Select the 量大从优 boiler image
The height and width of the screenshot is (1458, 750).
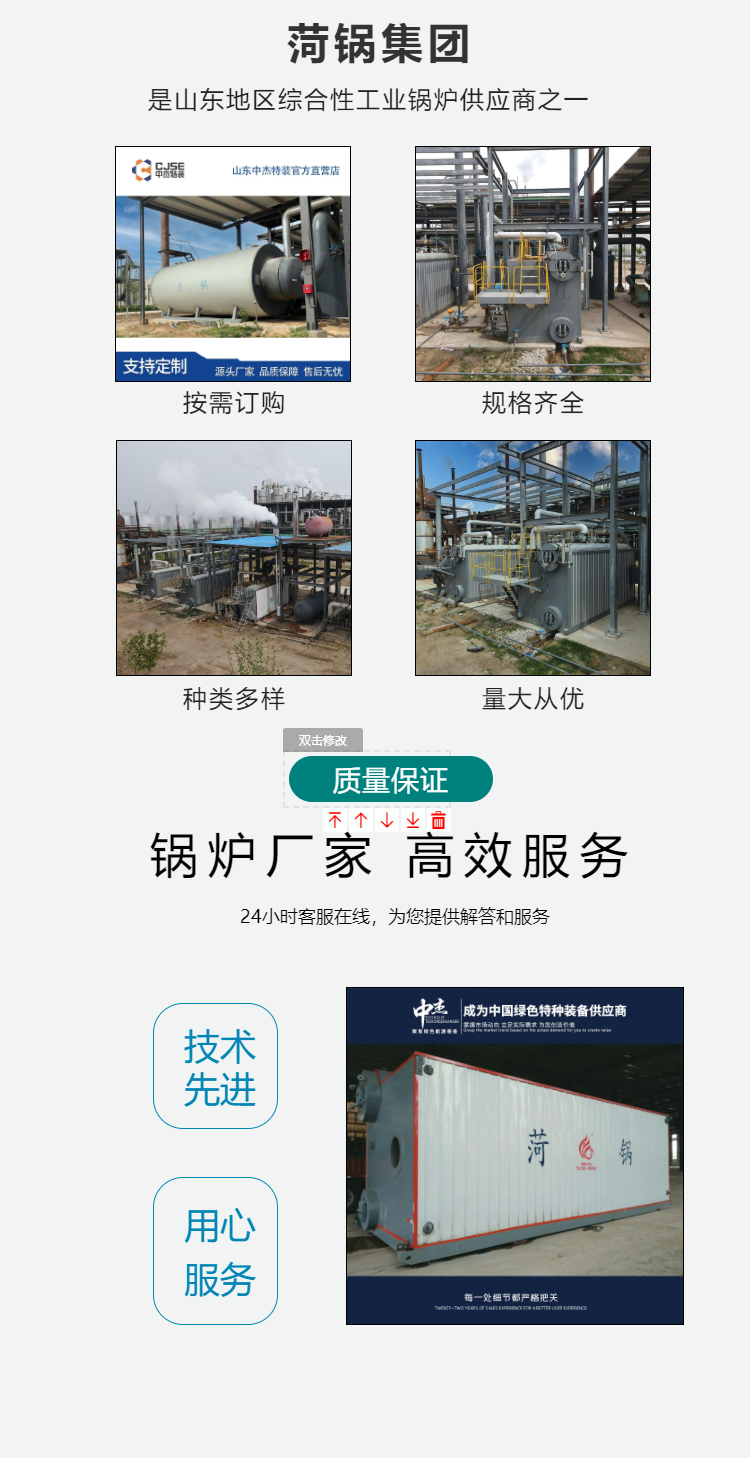(533, 558)
